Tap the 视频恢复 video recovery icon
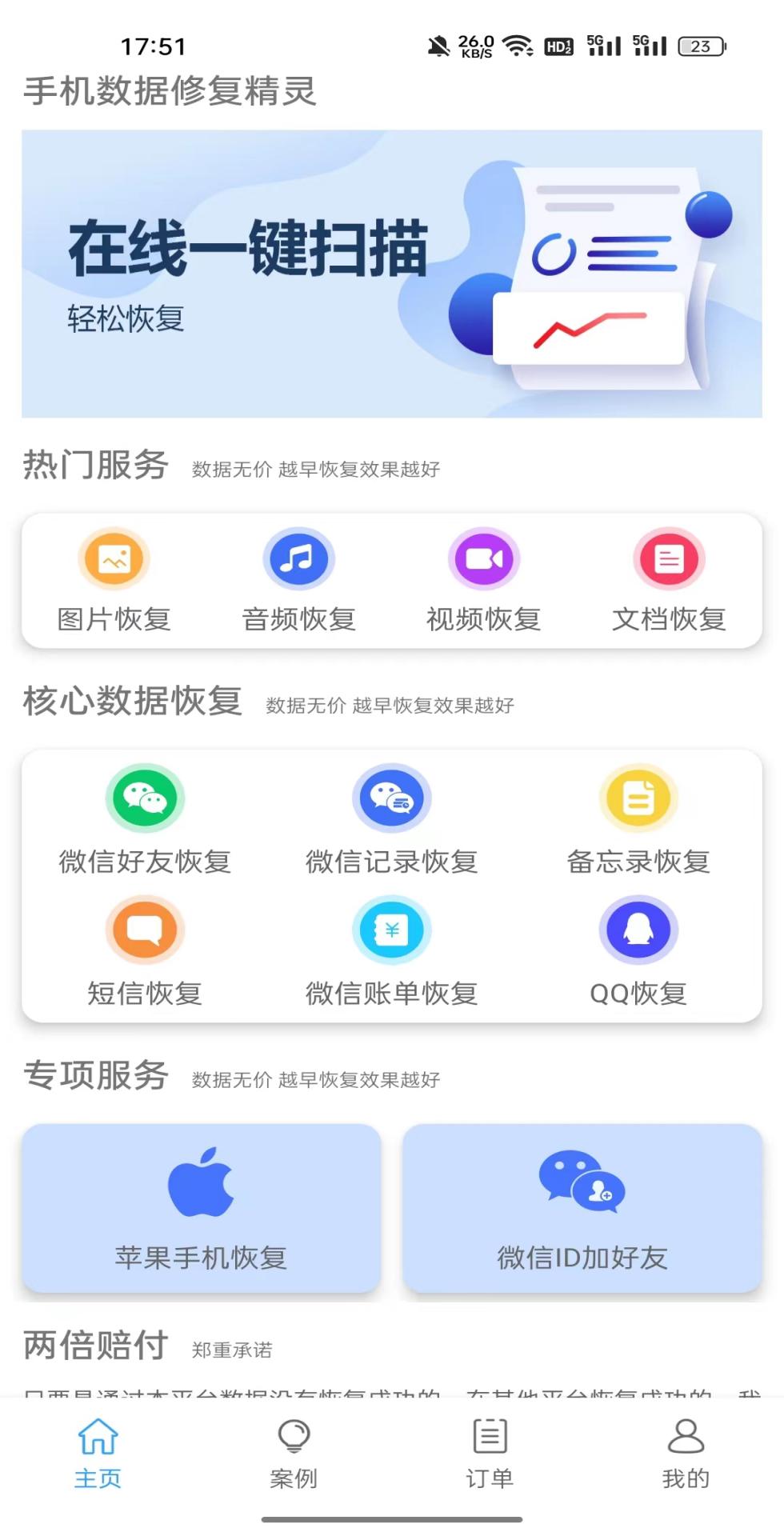This screenshot has height=1536, width=784. coord(483,560)
